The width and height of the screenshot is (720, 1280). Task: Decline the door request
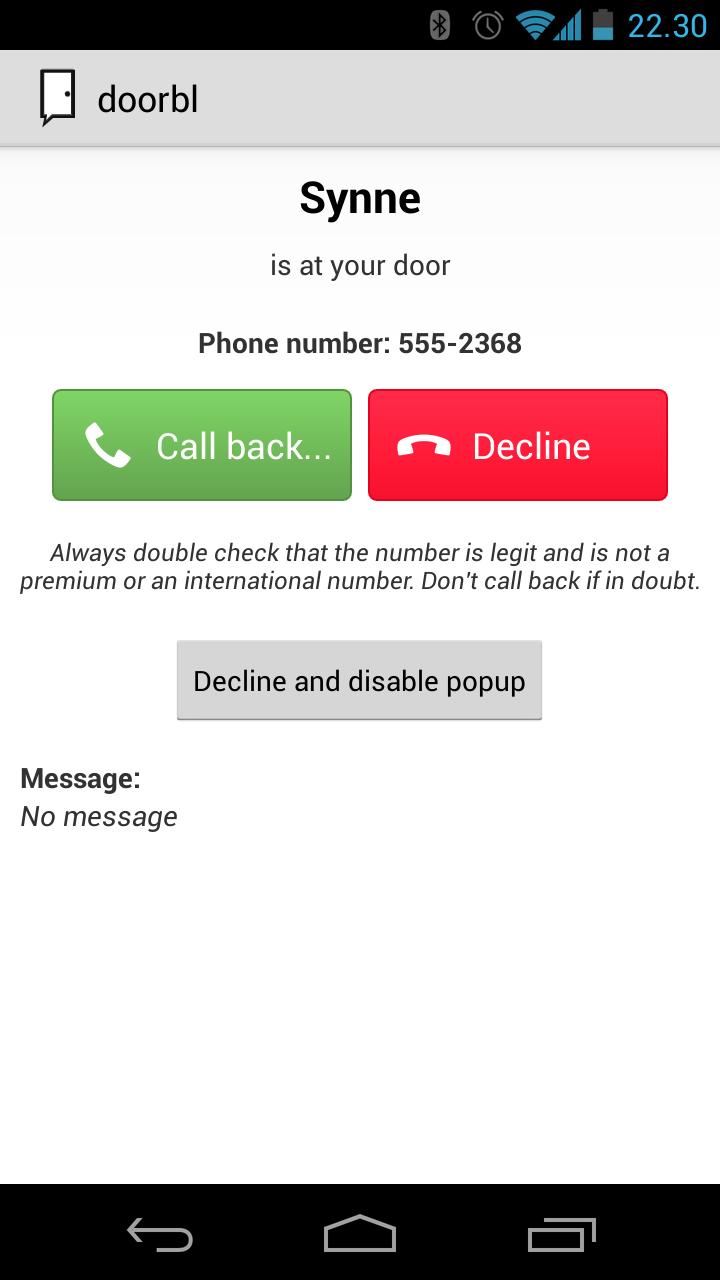(517, 445)
